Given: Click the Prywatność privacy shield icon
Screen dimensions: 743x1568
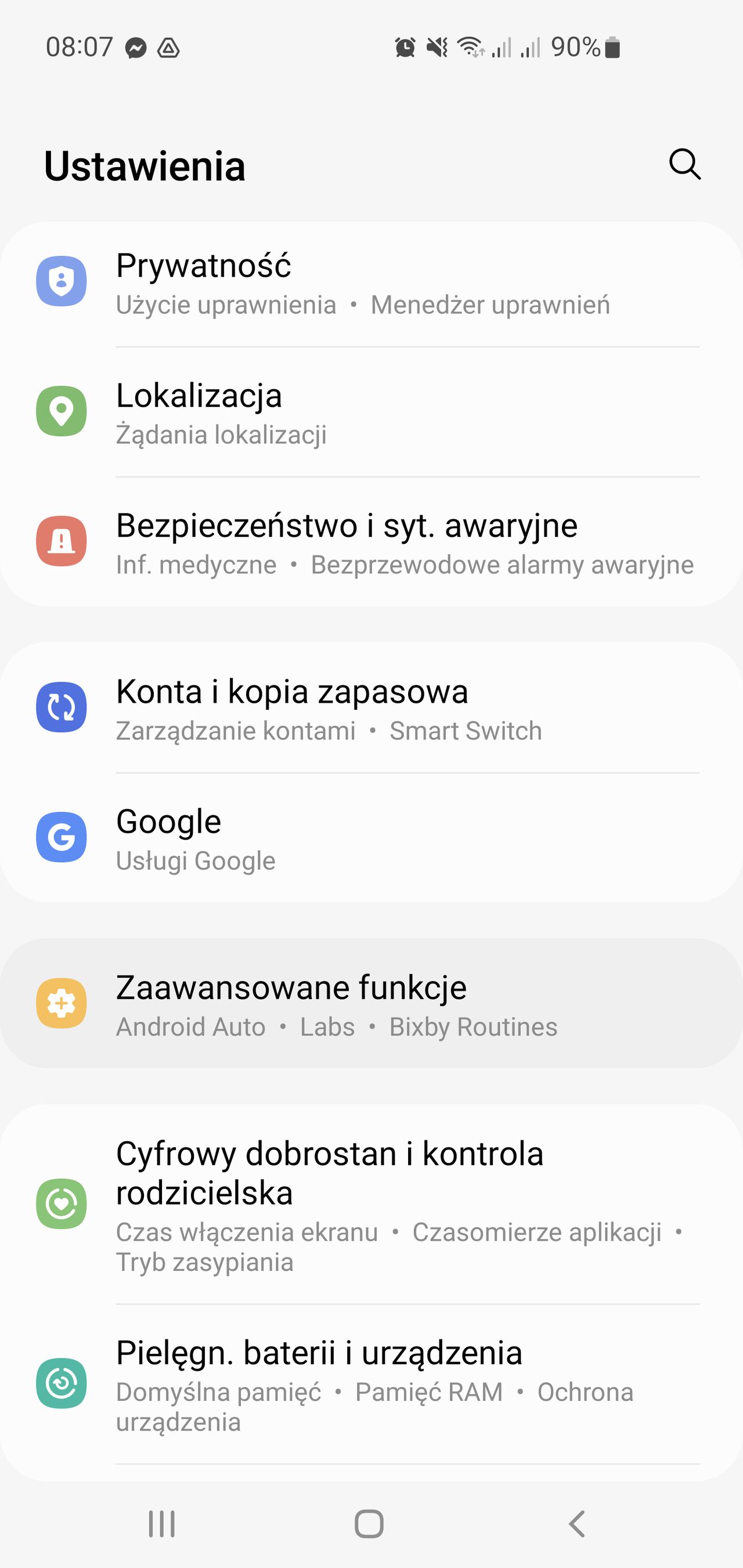Looking at the screenshot, I should click(62, 281).
